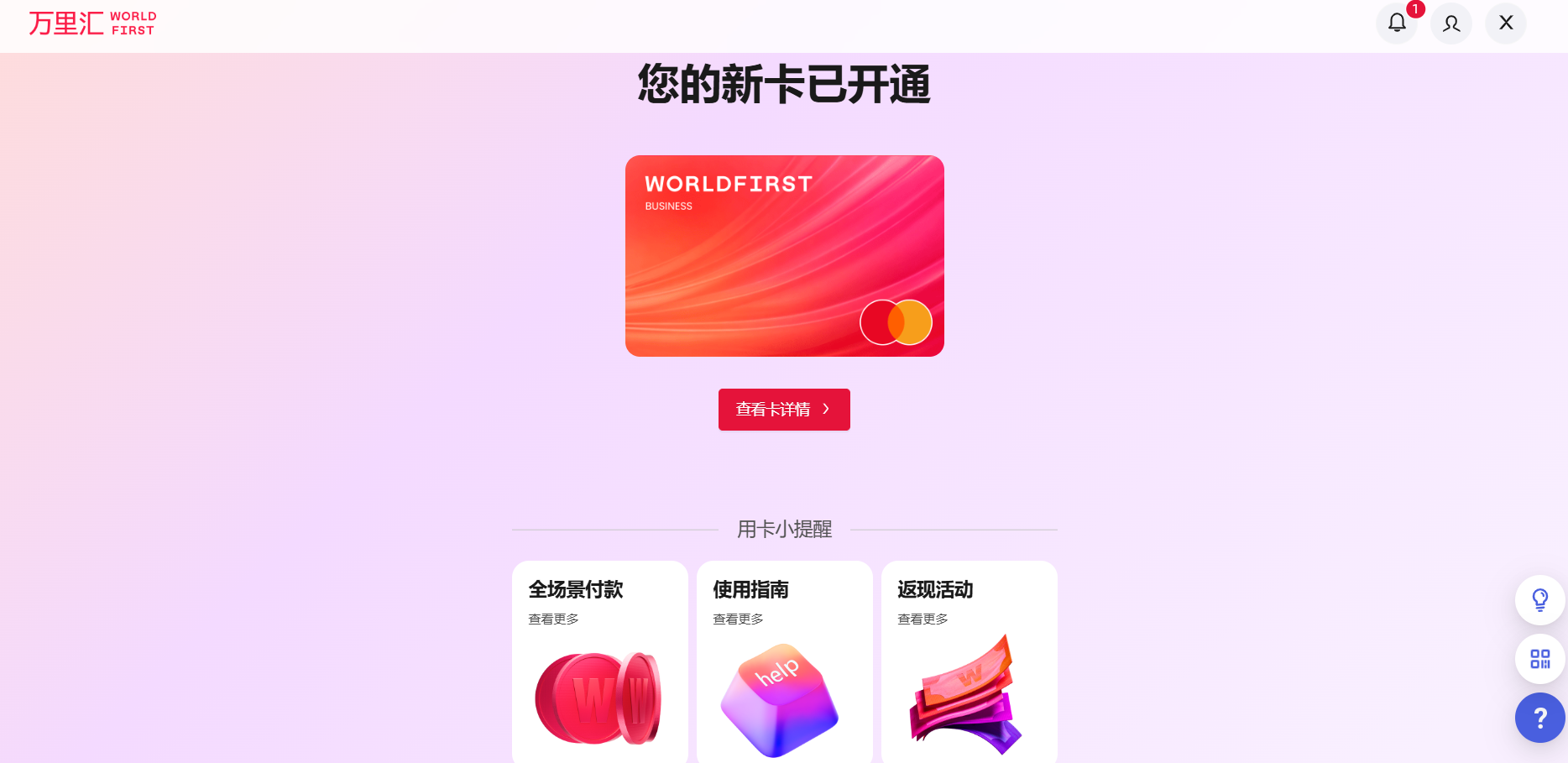Open the question mark help button

tap(1539, 718)
